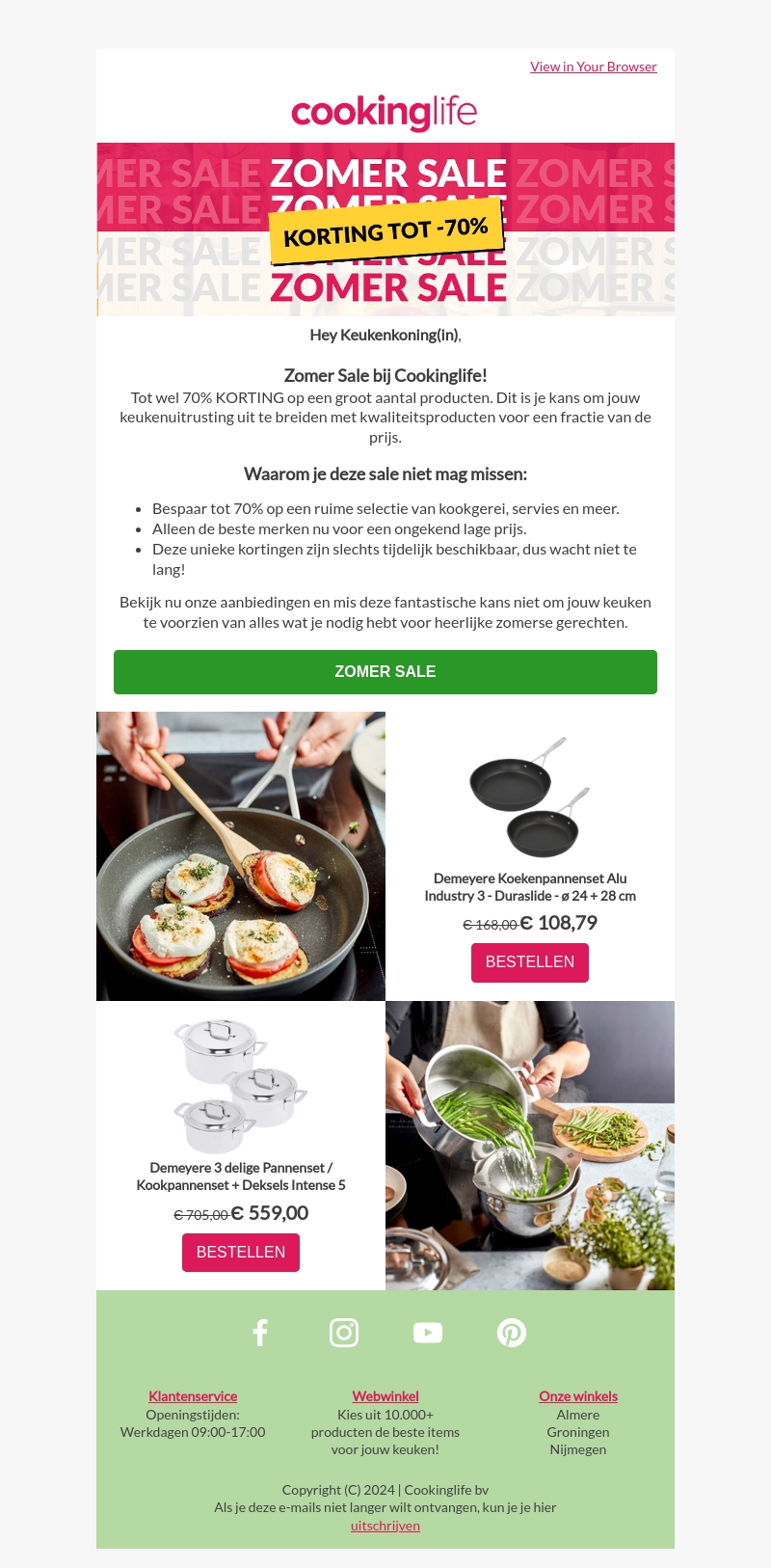This screenshot has width=771, height=1568.
Task: View the Demeyere Koekenpannenset product image
Action: (x=529, y=798)
